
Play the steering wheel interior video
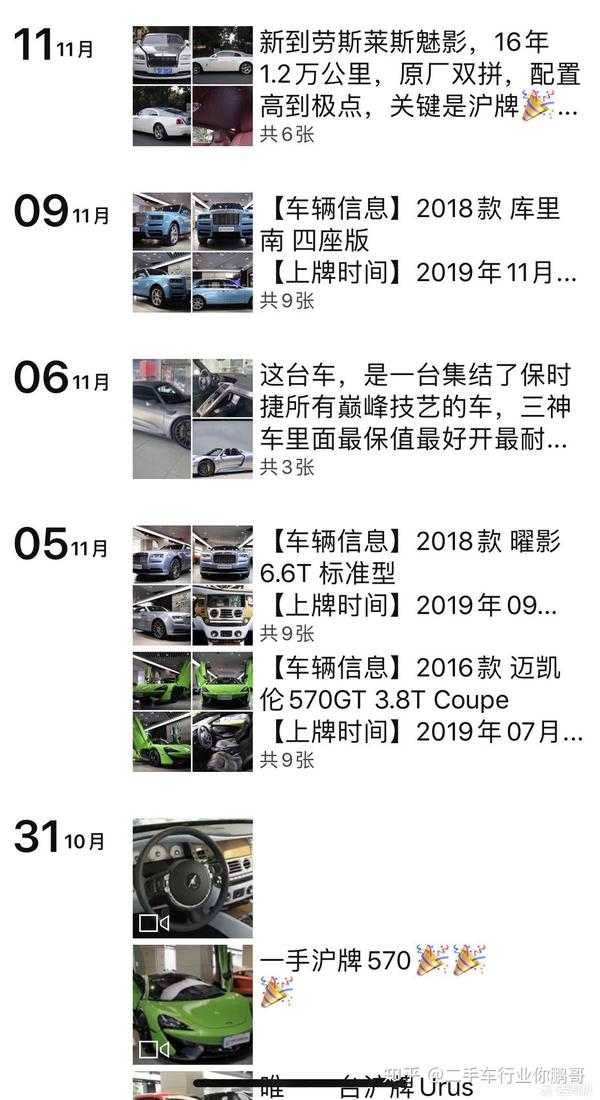(x=193, y=878)
